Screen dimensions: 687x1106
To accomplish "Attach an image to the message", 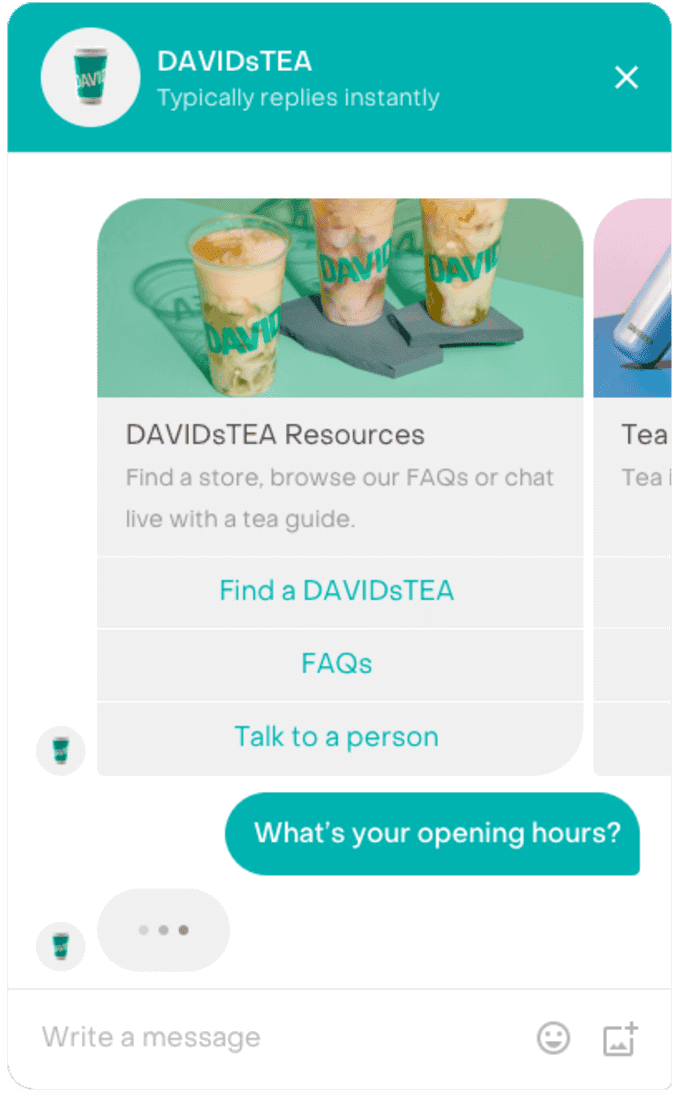I will 620,1039.
